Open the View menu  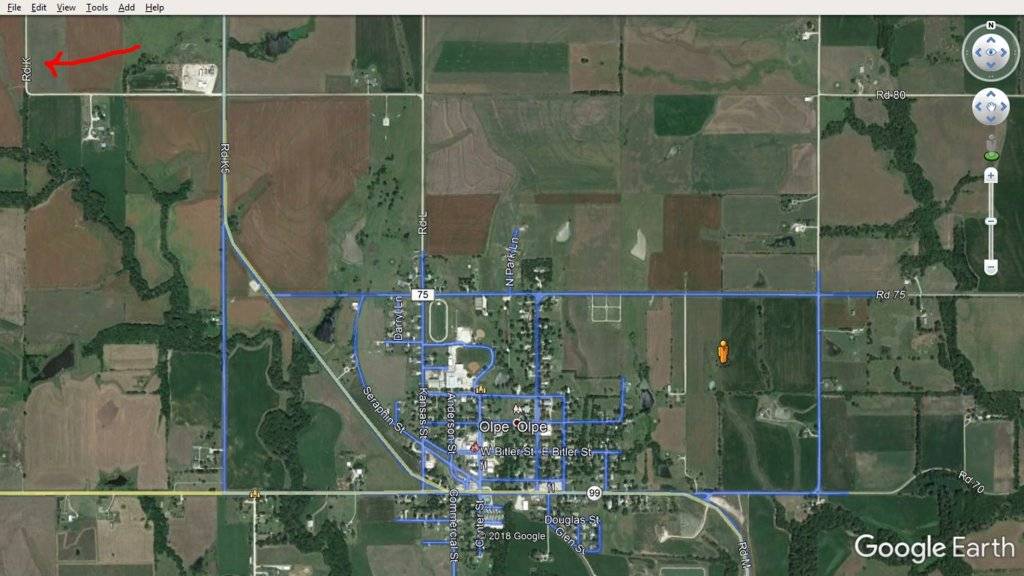click(66, 7)
